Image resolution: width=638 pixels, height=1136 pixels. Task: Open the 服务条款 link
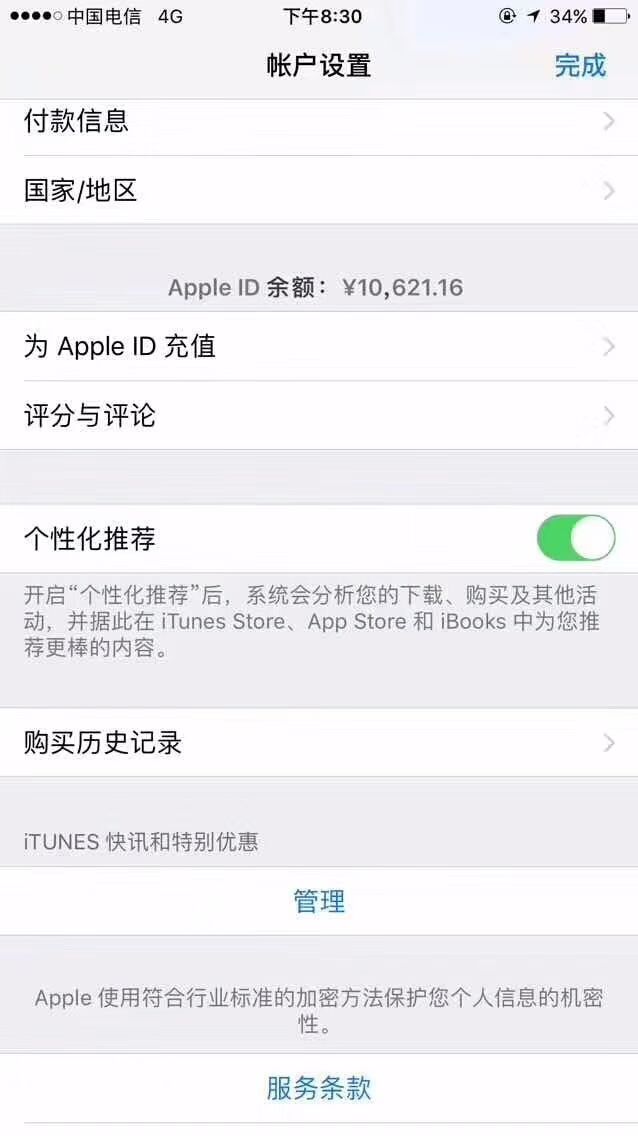pyautogui.click(x=319, y=1088)
